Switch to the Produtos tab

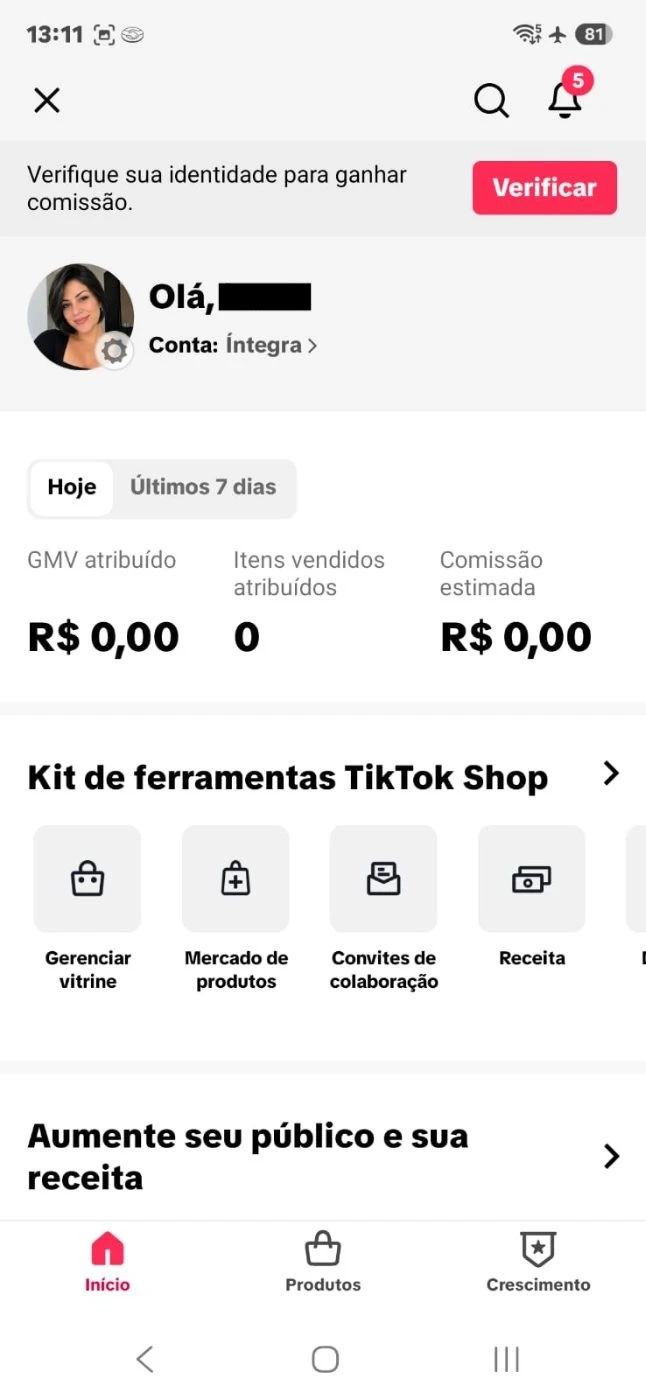point(323,1262)
